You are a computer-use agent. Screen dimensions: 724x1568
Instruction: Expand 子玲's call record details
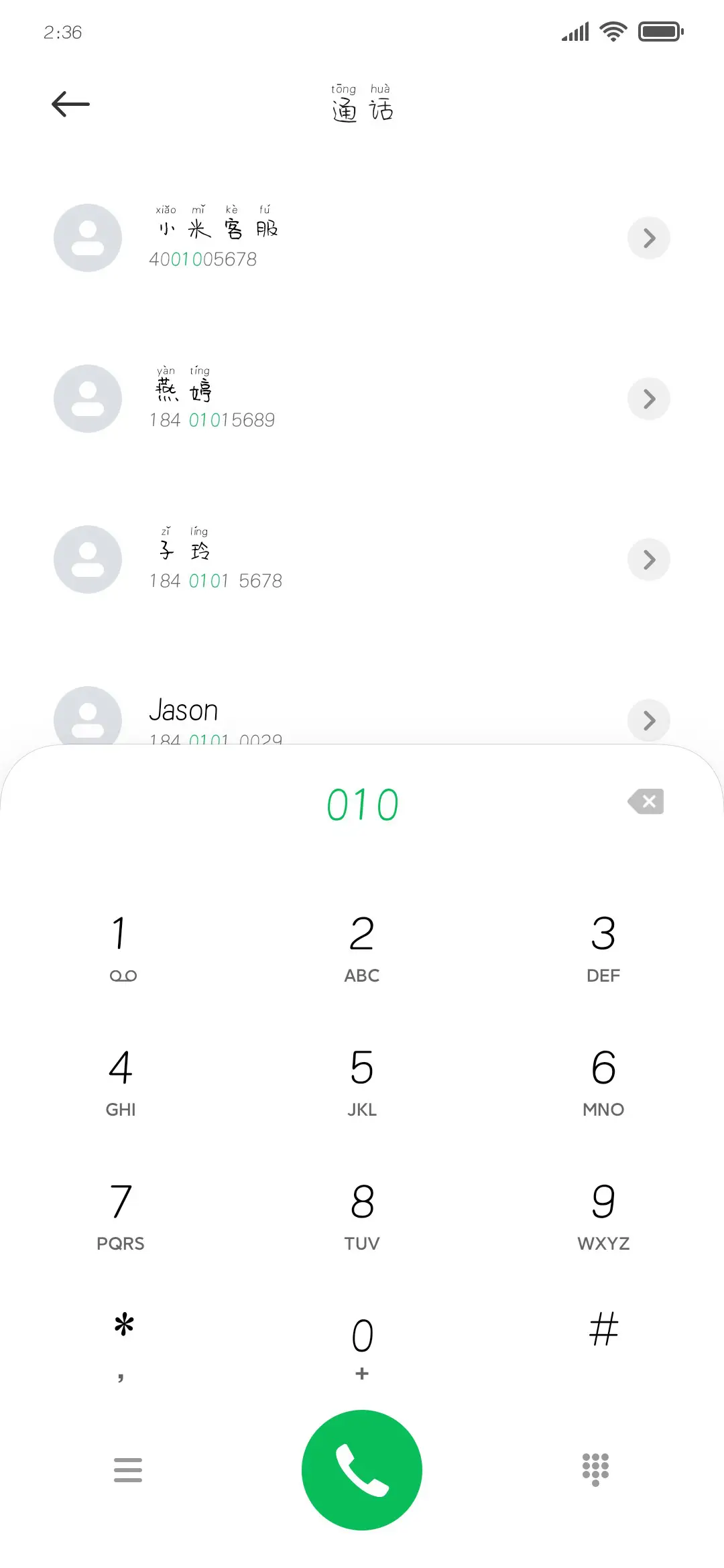point(648,560)
